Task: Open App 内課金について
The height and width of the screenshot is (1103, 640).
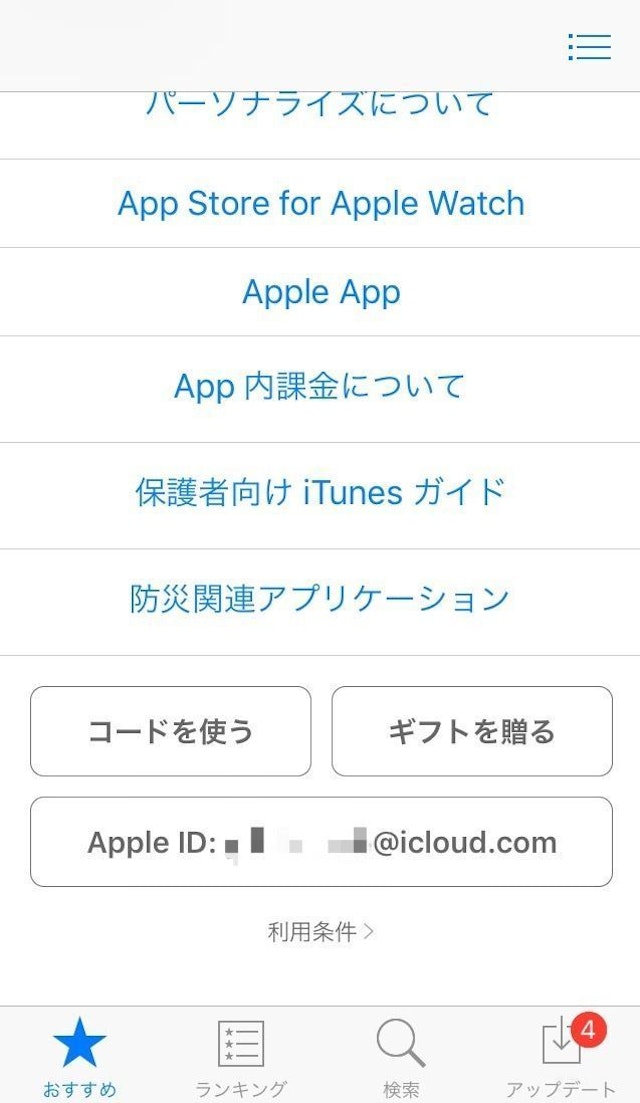Action: (320, 386)
